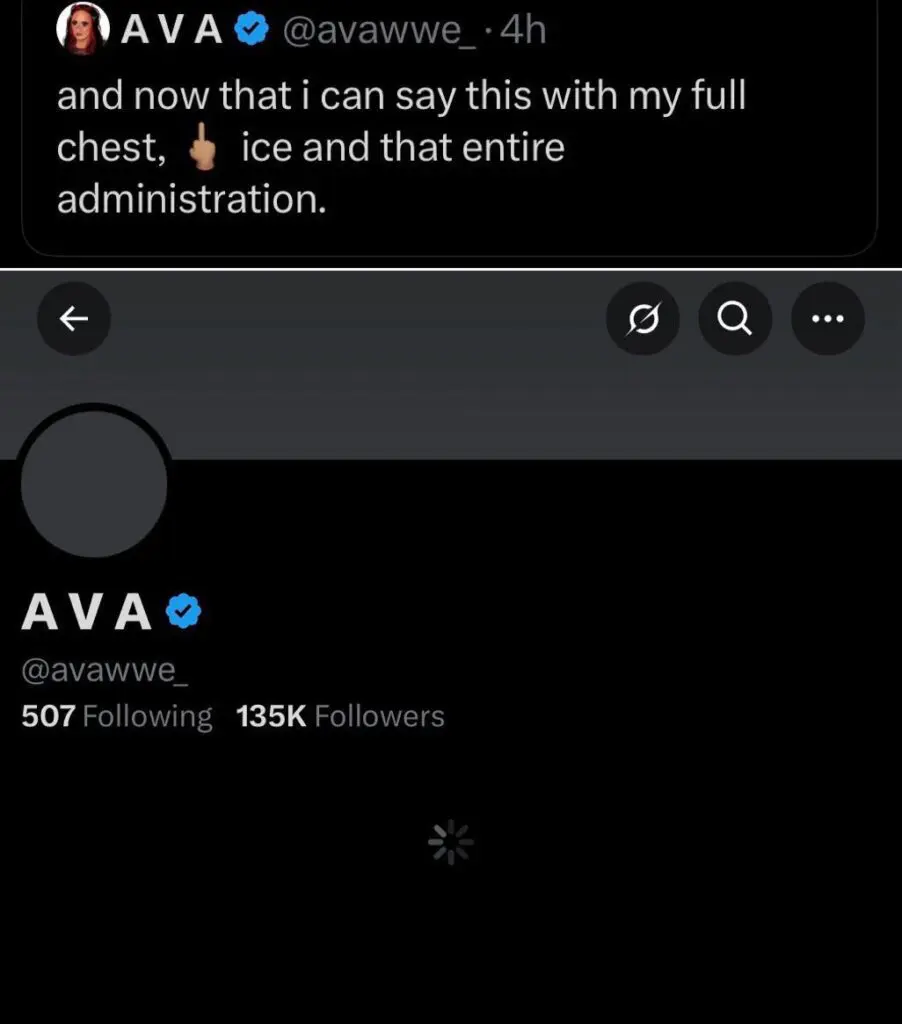The image size is (902, 1024).
Task: Open the blank profile picture circle
Action: pos(94,483)
